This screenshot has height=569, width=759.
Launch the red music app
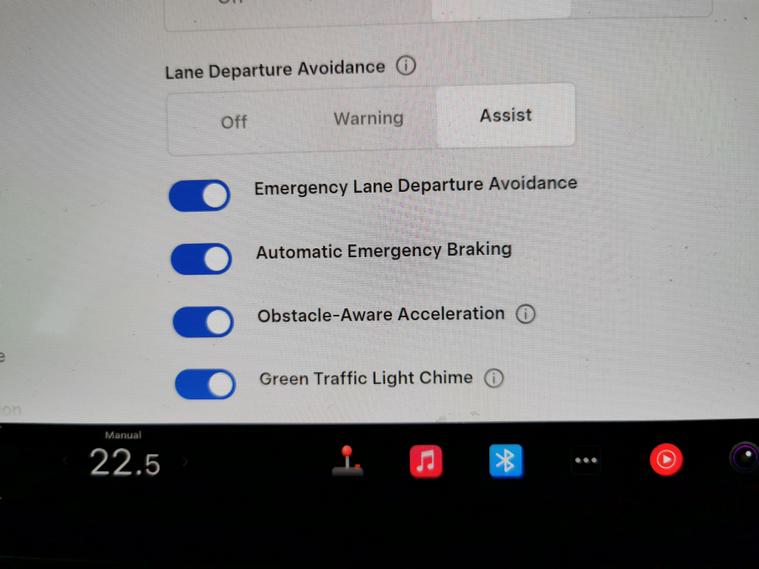pos(426,460)
